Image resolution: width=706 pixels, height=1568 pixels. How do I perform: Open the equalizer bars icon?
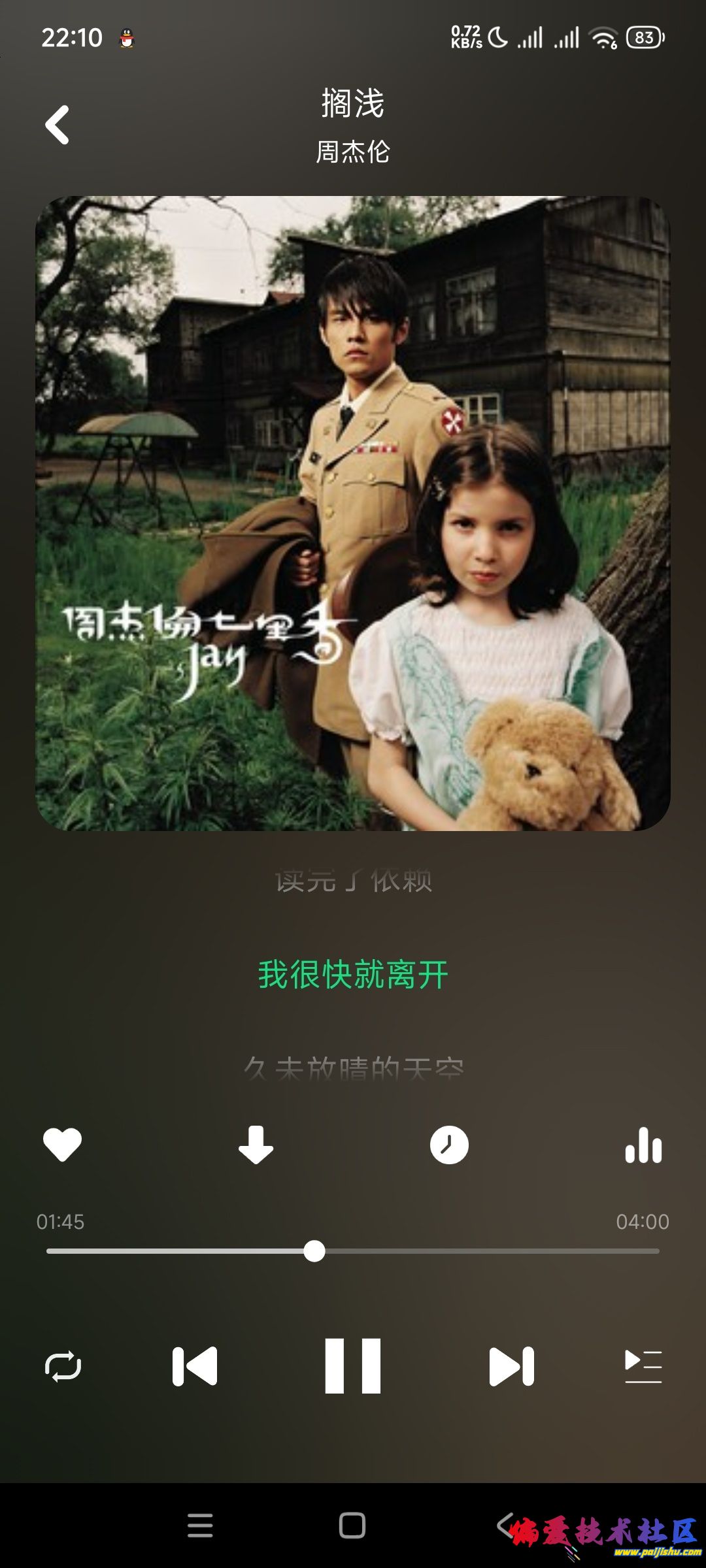pyautogui.click(x=643, y=1145)
